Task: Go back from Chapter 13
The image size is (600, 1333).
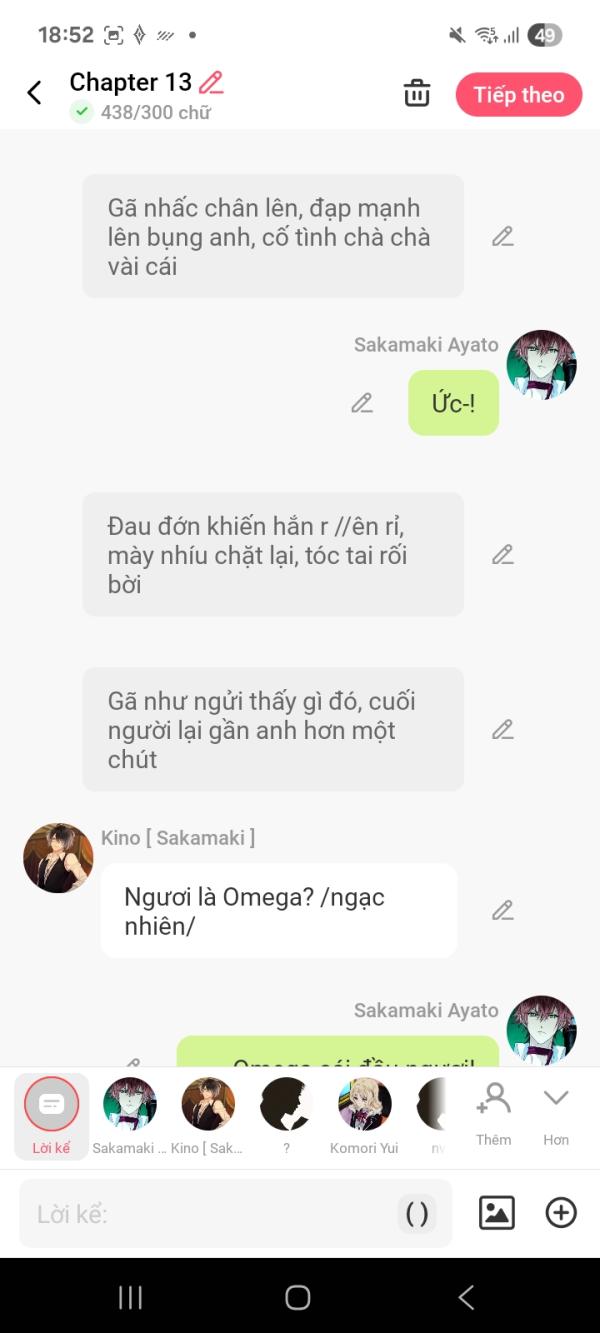Action: (x=34, y=93)
